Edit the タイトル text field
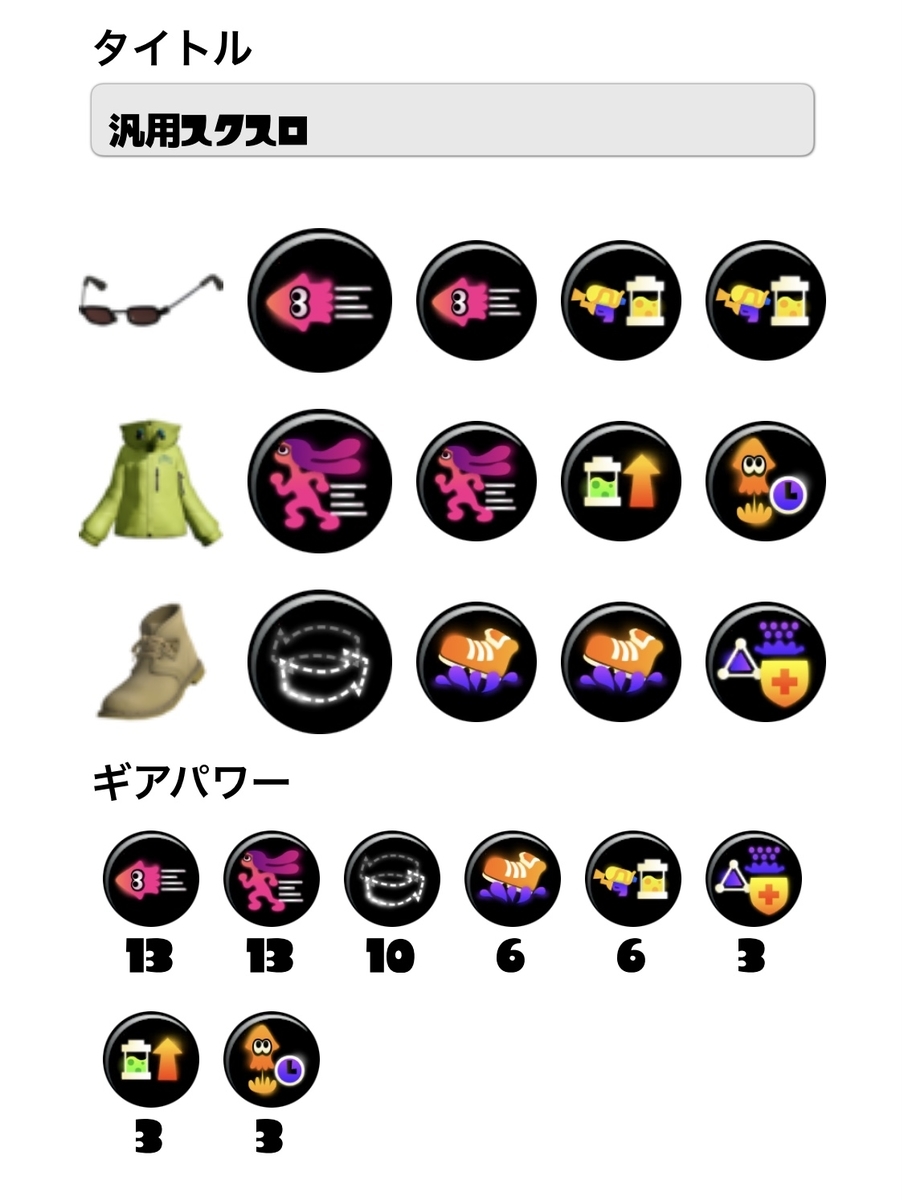904x1200 pixels. 452,120
